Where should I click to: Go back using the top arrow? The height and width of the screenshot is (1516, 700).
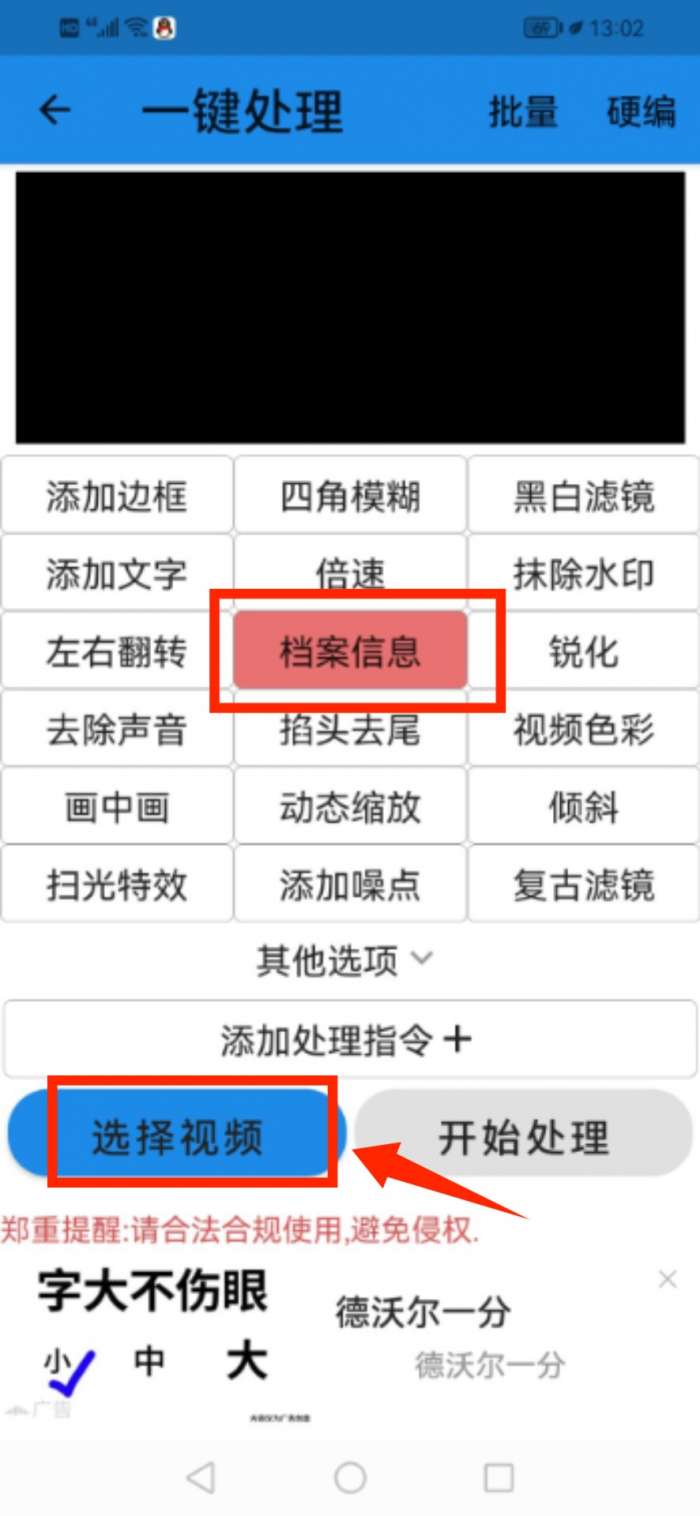pos(55,110)
